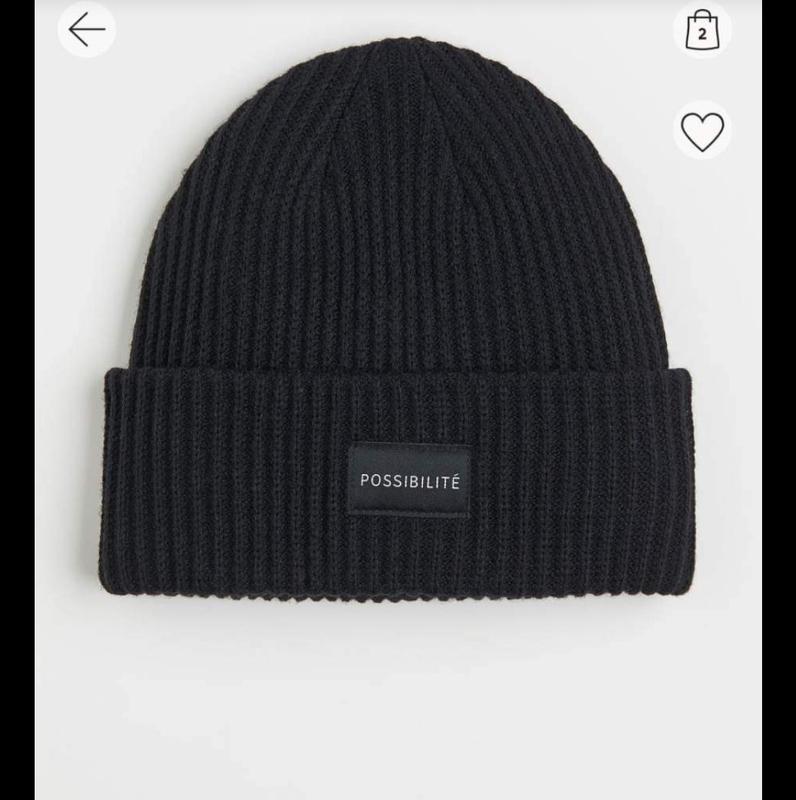Go back using the arrow icon
The height and width of the screenshot is (800, 796).
86,30
